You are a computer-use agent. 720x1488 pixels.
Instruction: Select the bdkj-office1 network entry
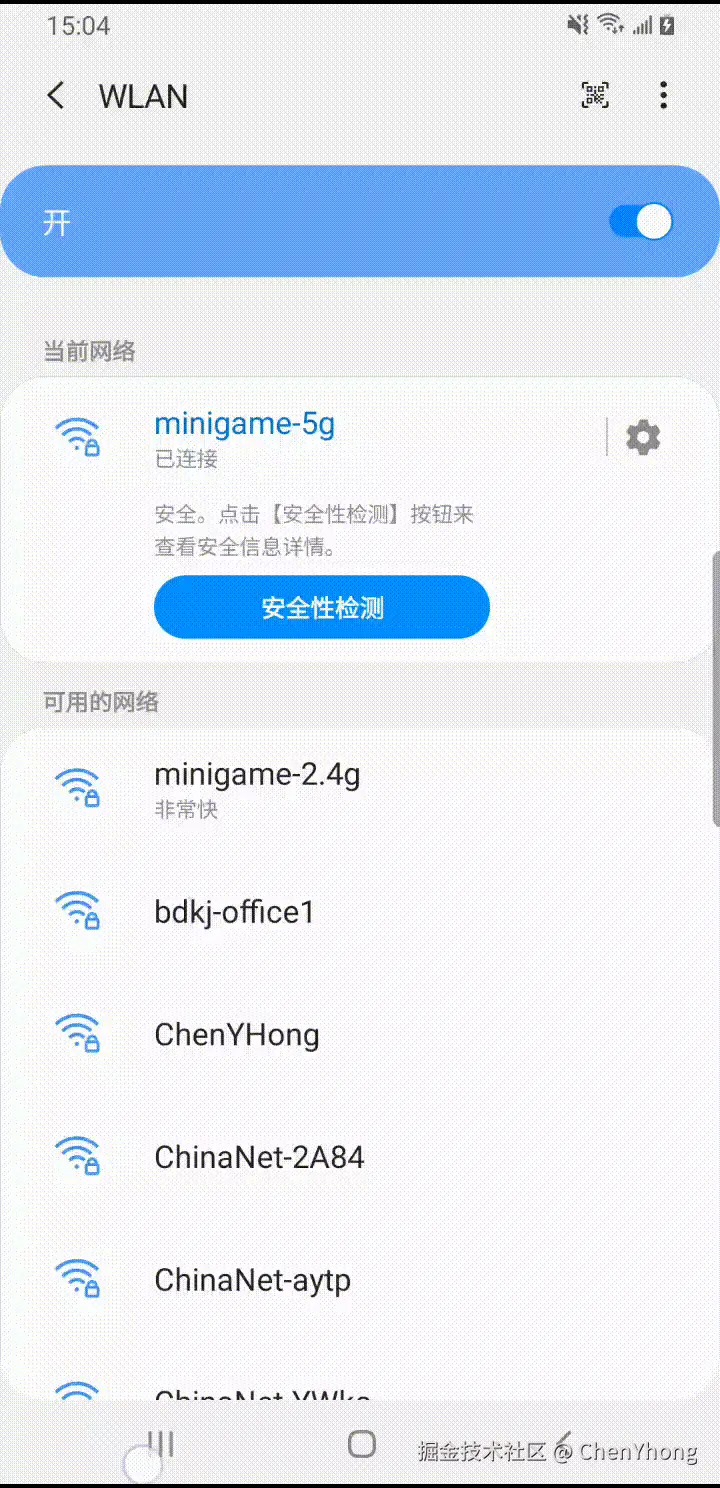coord(234,911)
